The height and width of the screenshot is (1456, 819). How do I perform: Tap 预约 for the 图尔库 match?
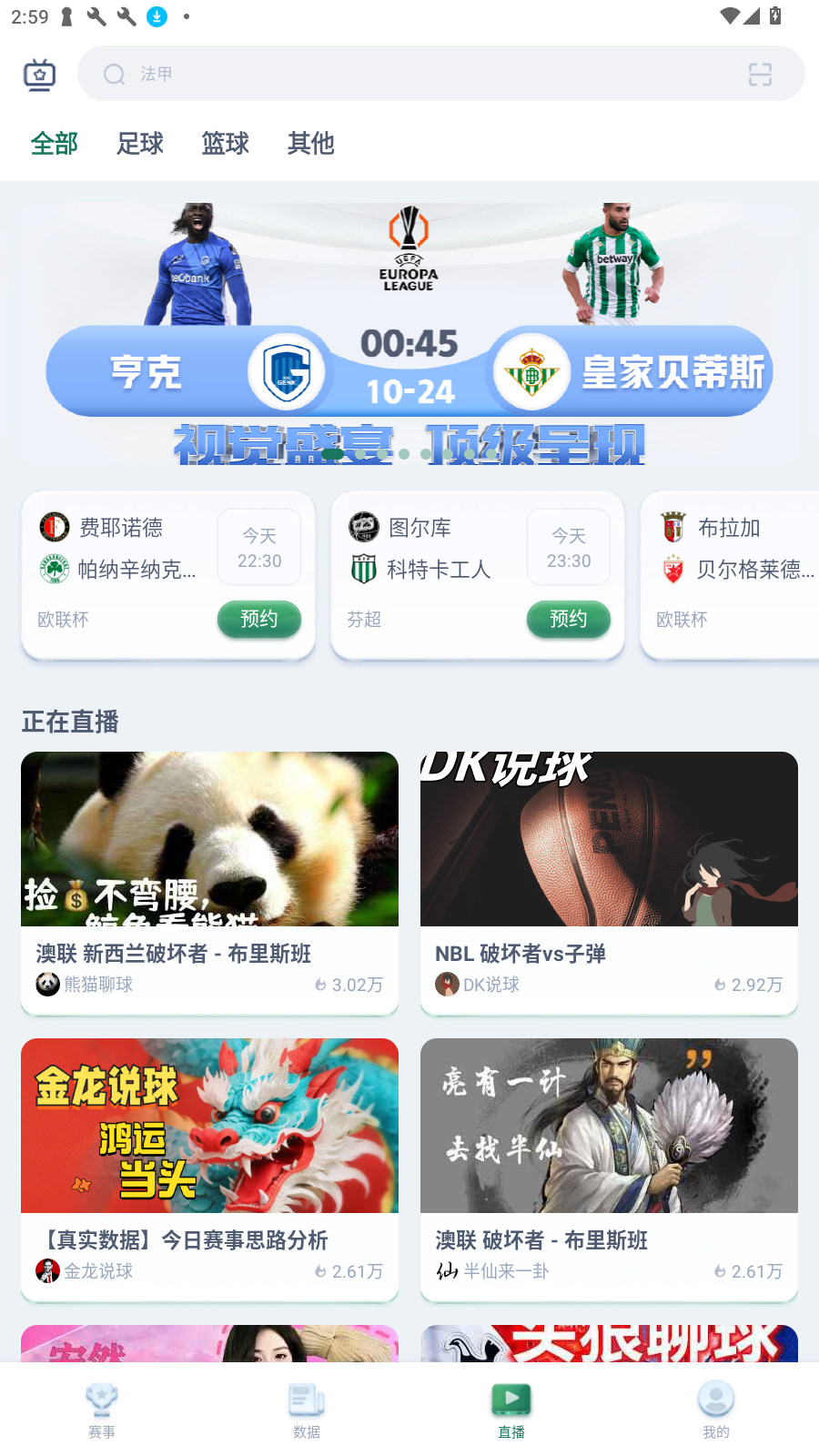pos(568,619)
